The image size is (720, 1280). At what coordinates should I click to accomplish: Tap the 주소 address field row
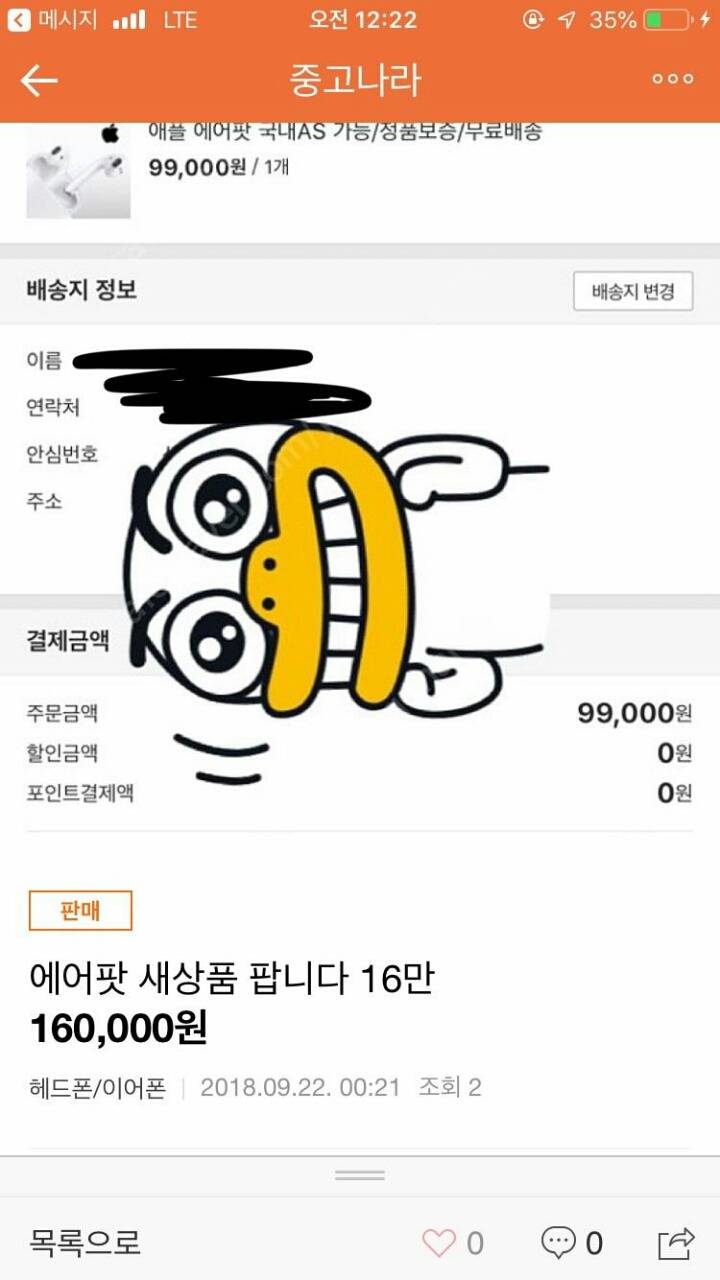tap(45, 505)
